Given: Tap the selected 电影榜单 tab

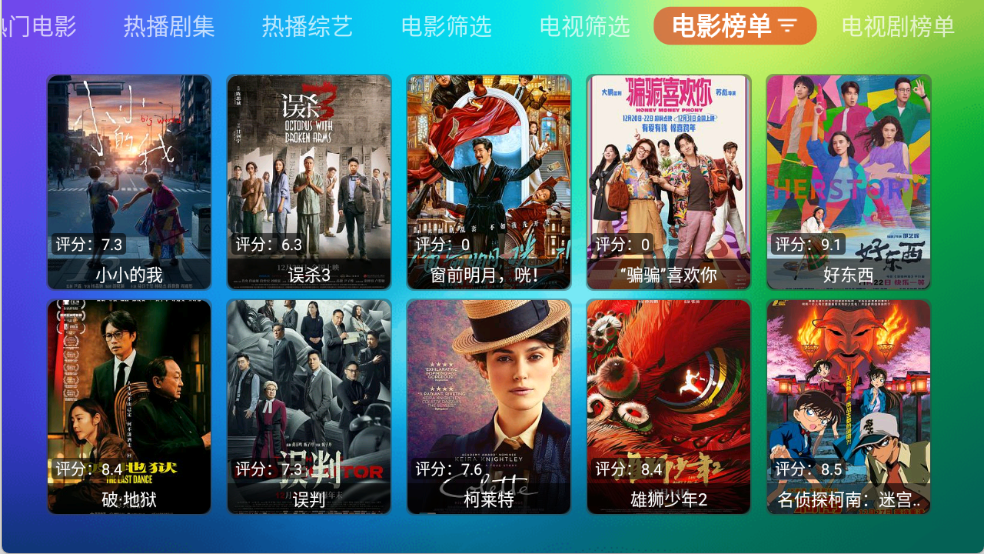Looking at the screenshot, I should tap(735, 27).
